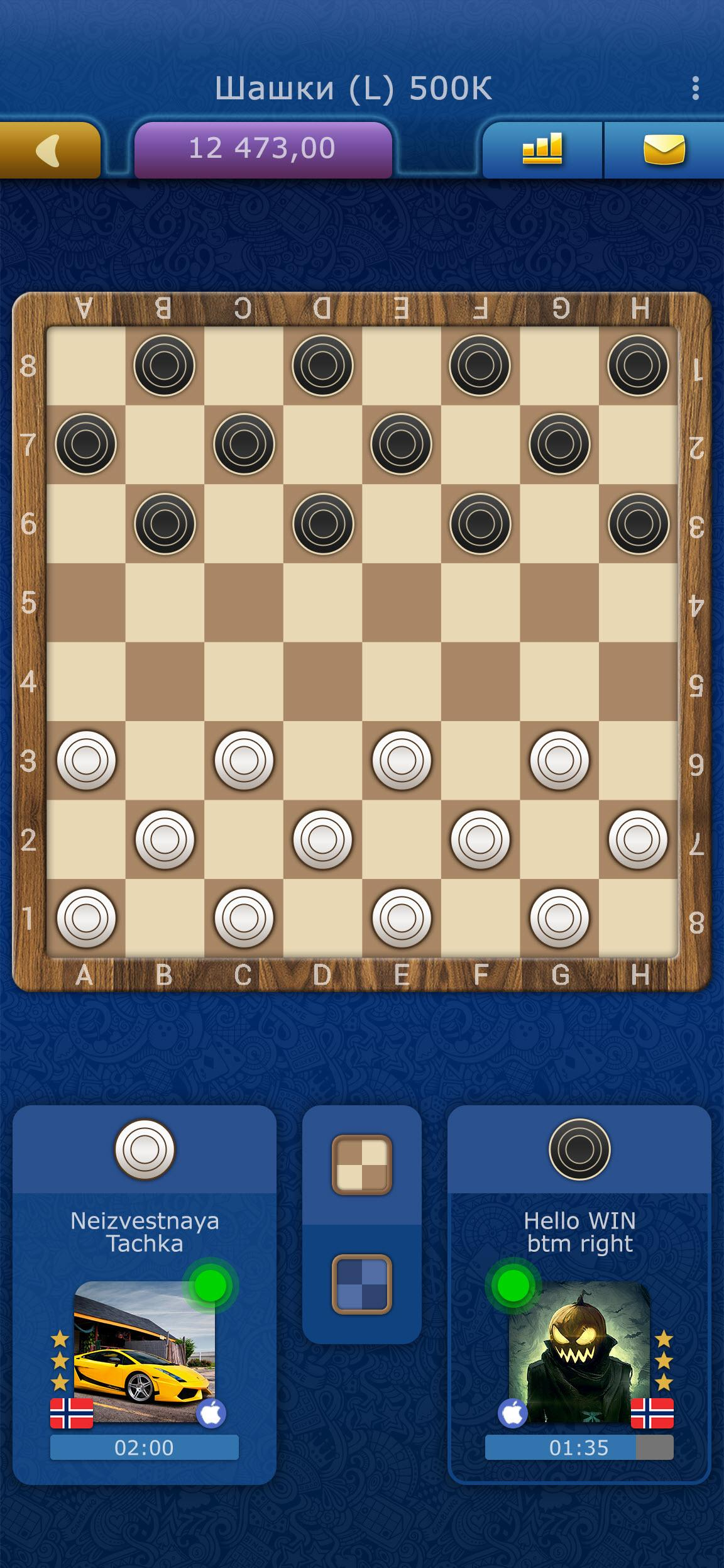Viewport: 724px width, 1568px height.
Task: Select the white checker on G3
Action: tap(559, 760)
